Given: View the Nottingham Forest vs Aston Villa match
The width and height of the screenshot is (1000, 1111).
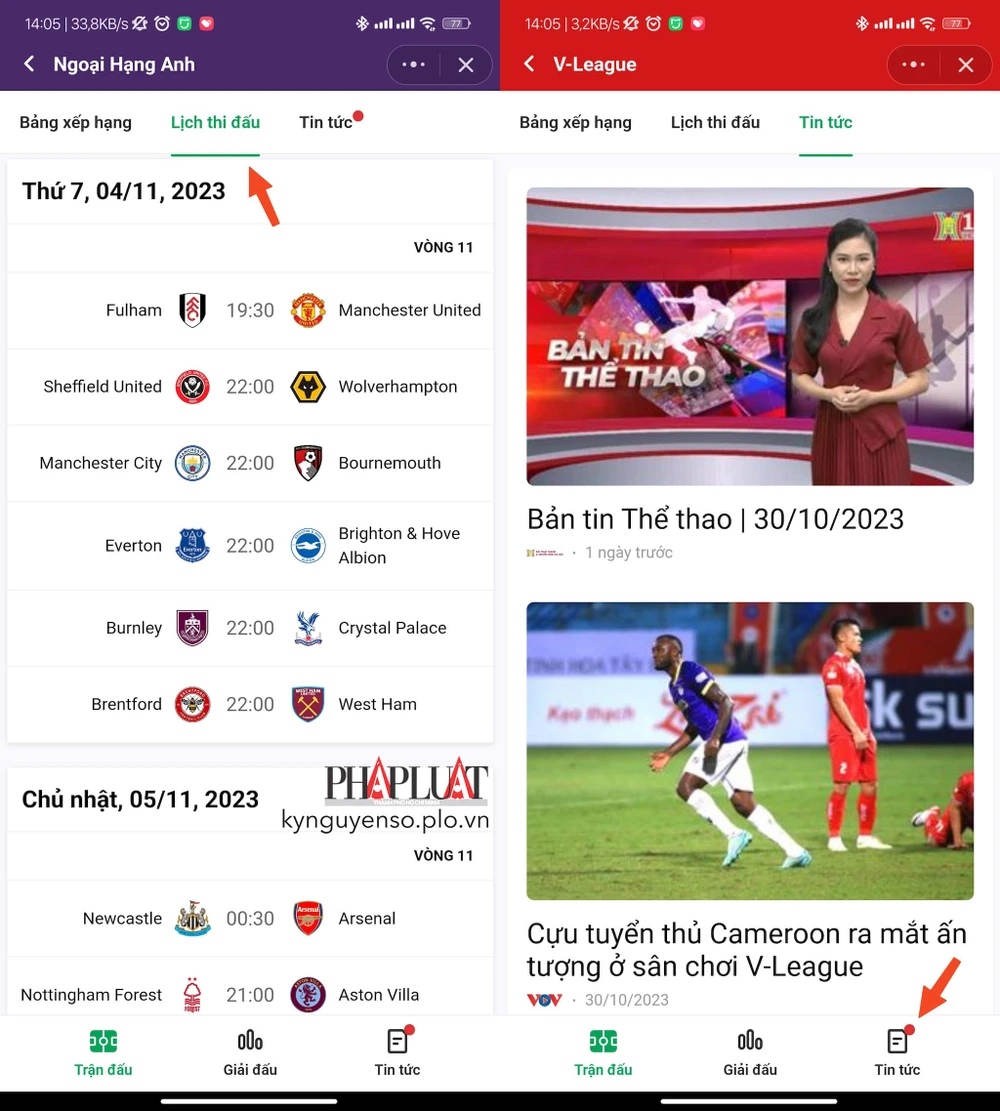Looking at the screenshot, I should point(250,994).
